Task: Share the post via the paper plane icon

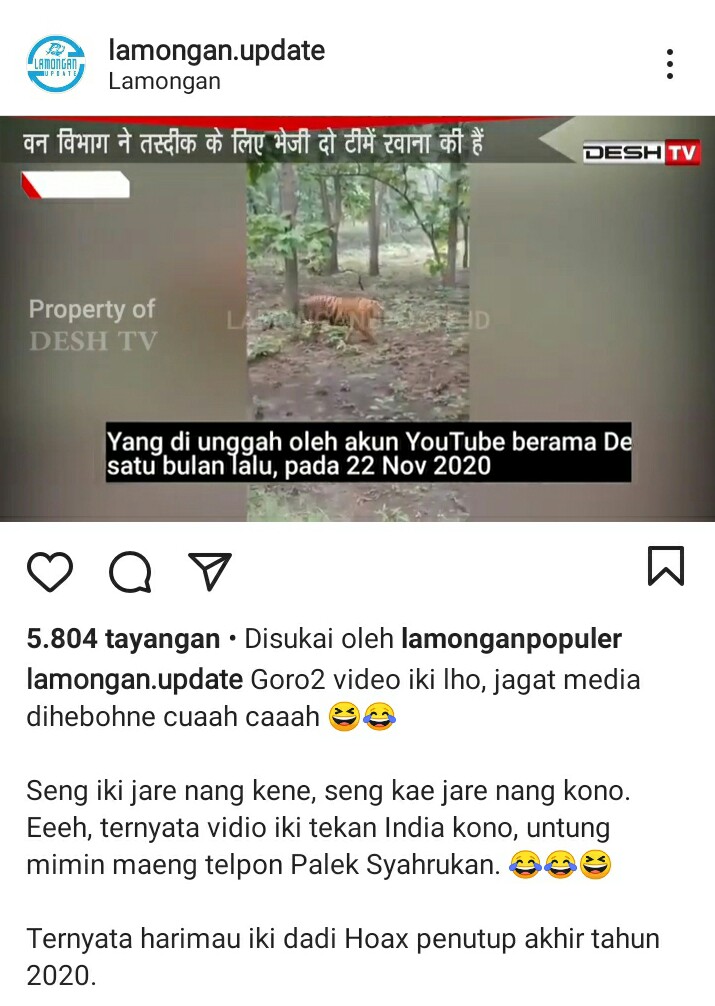Action: (210, 570)
